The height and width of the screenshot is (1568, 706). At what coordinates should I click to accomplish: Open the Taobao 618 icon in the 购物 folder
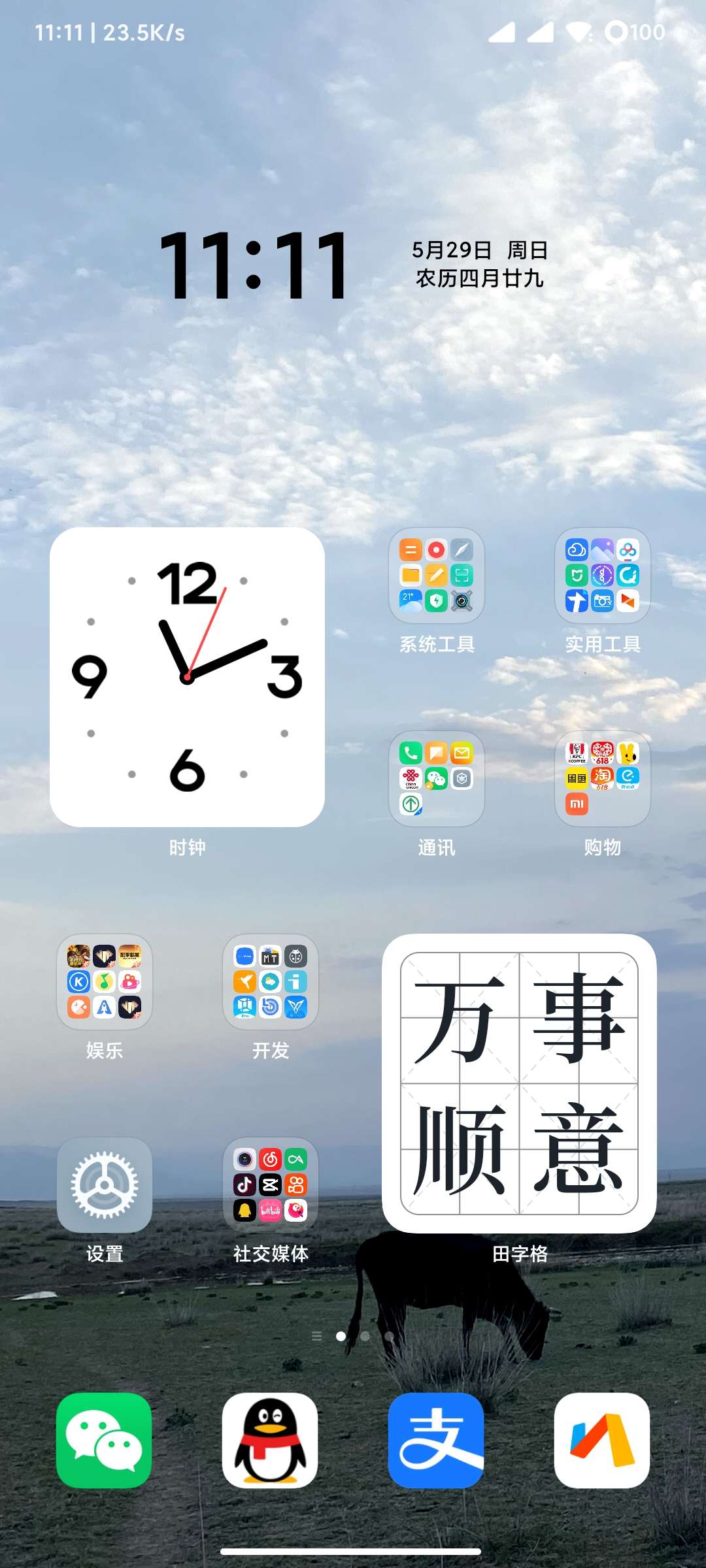click(602, 778)
